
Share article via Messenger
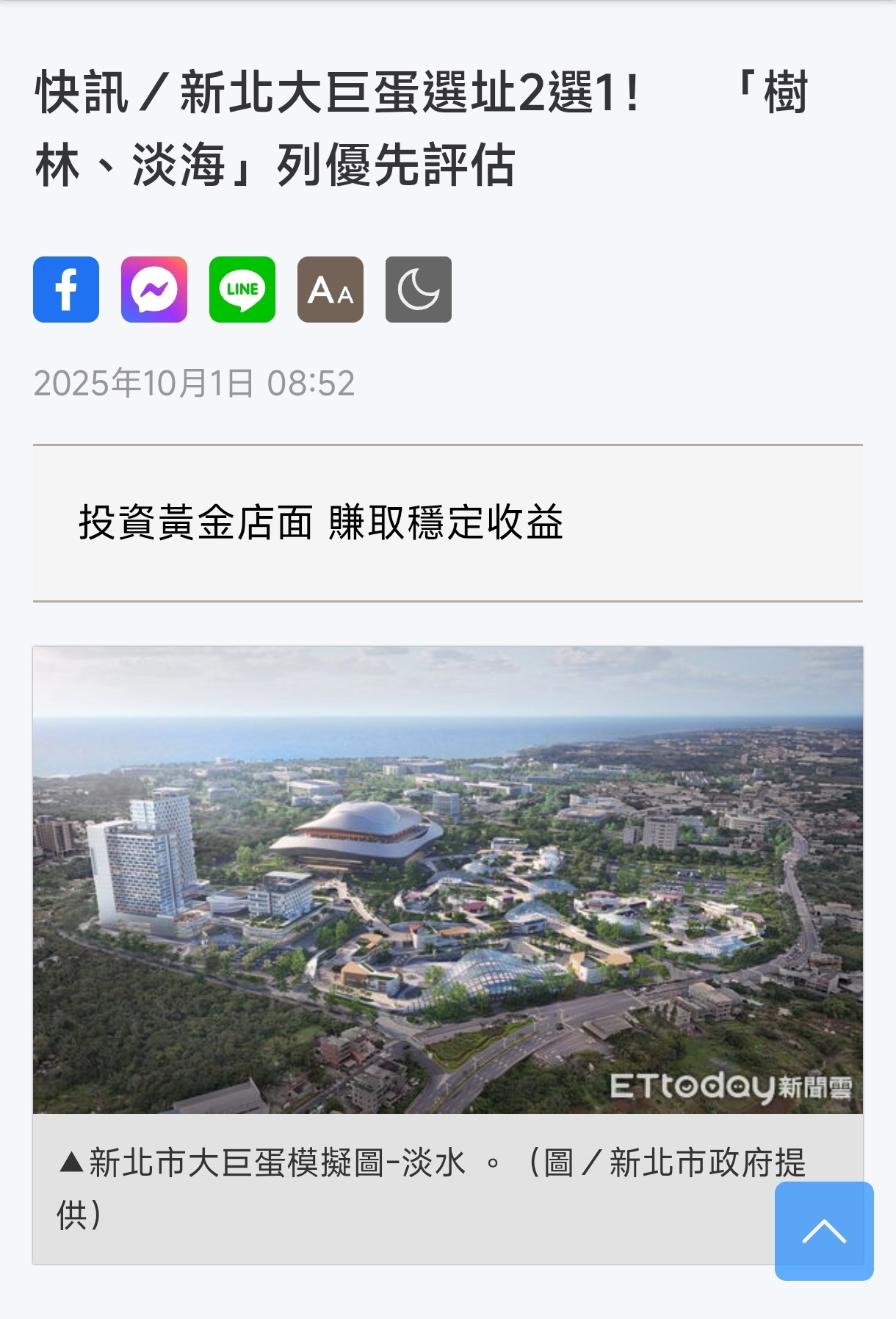[x=154, y=290]
